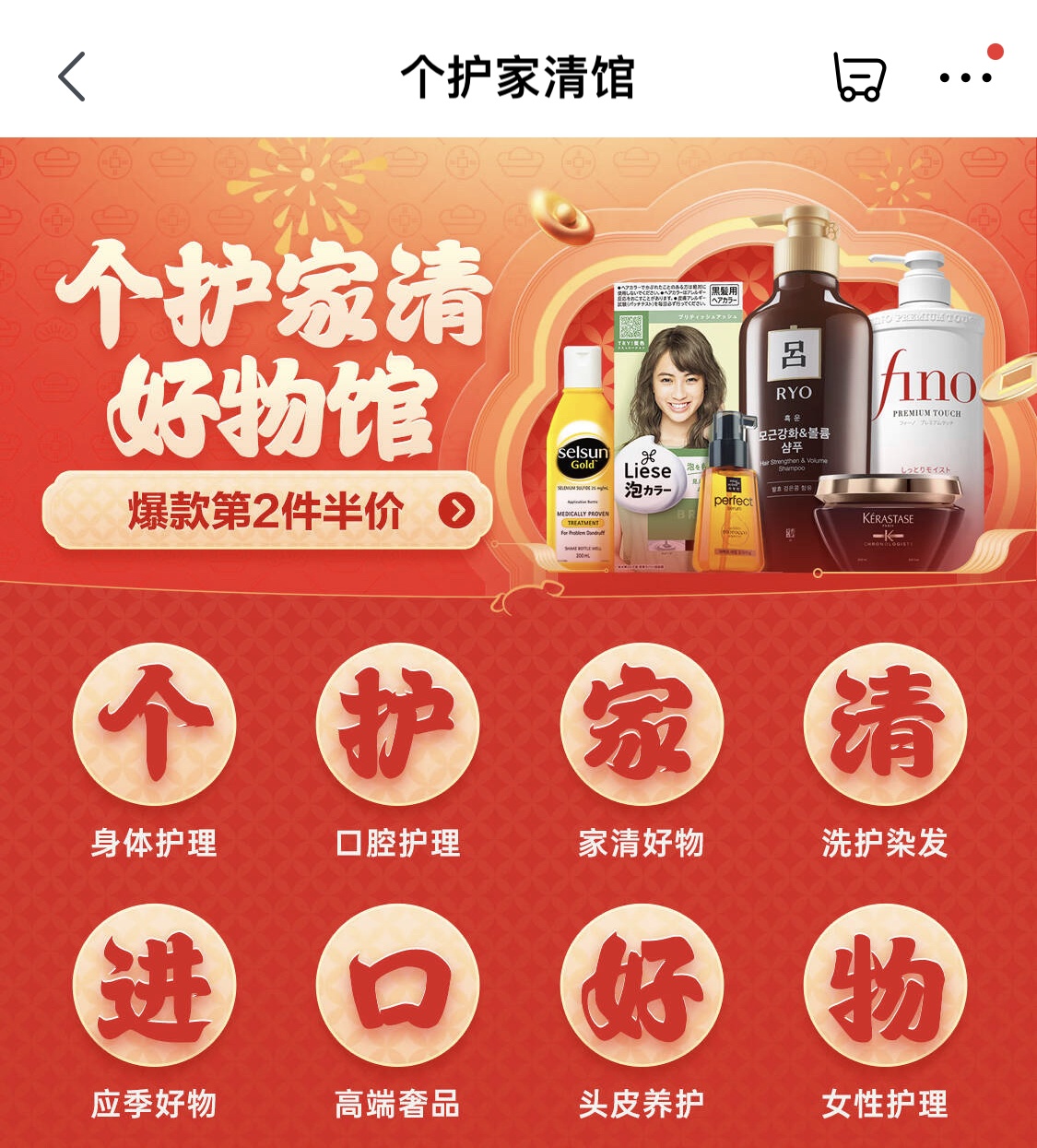
Task: Open the shopping cart
Action: (x=859, y=77)
